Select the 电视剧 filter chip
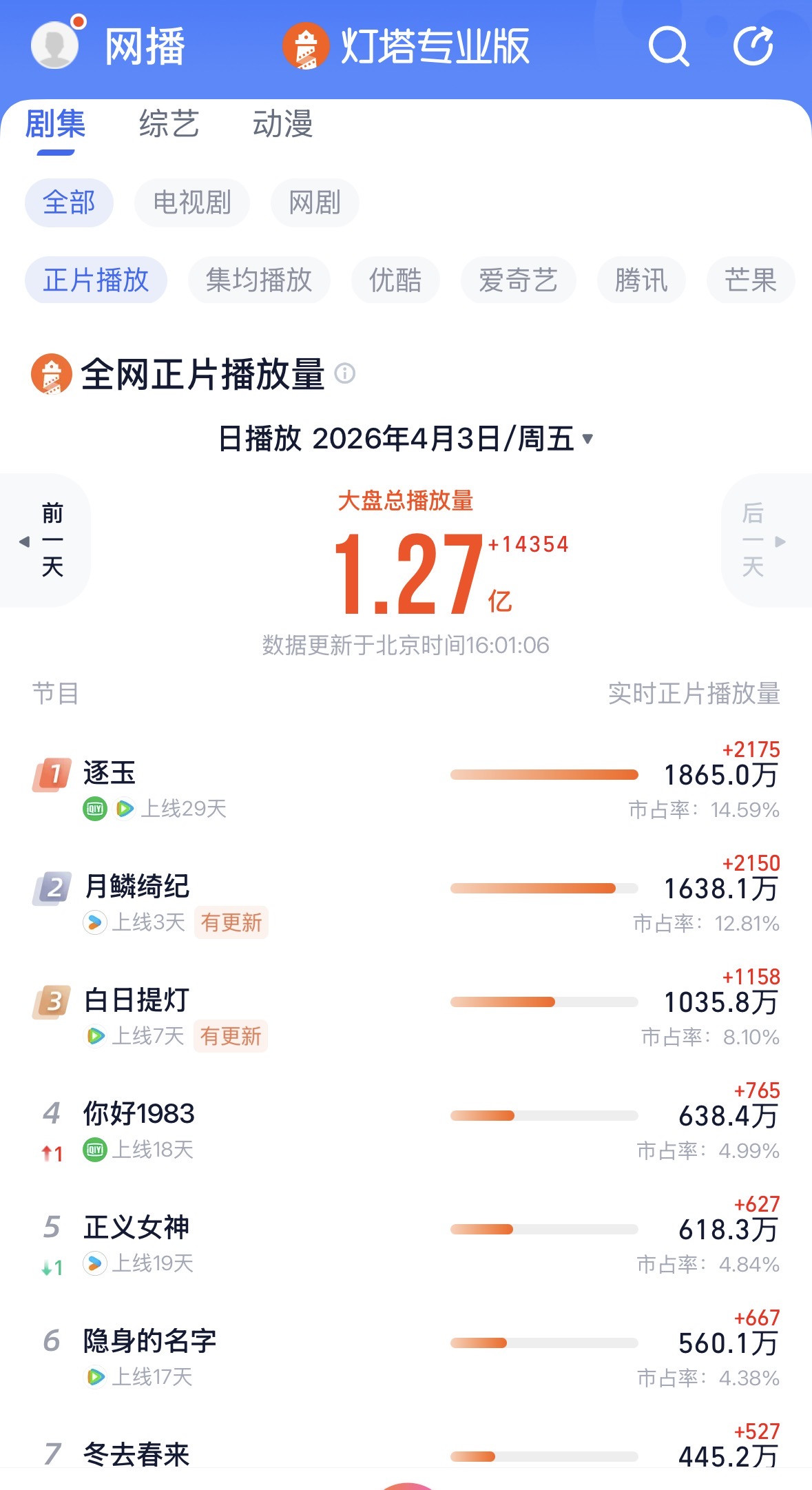This screenshot has height=1490, width=812. click(191, 203)
